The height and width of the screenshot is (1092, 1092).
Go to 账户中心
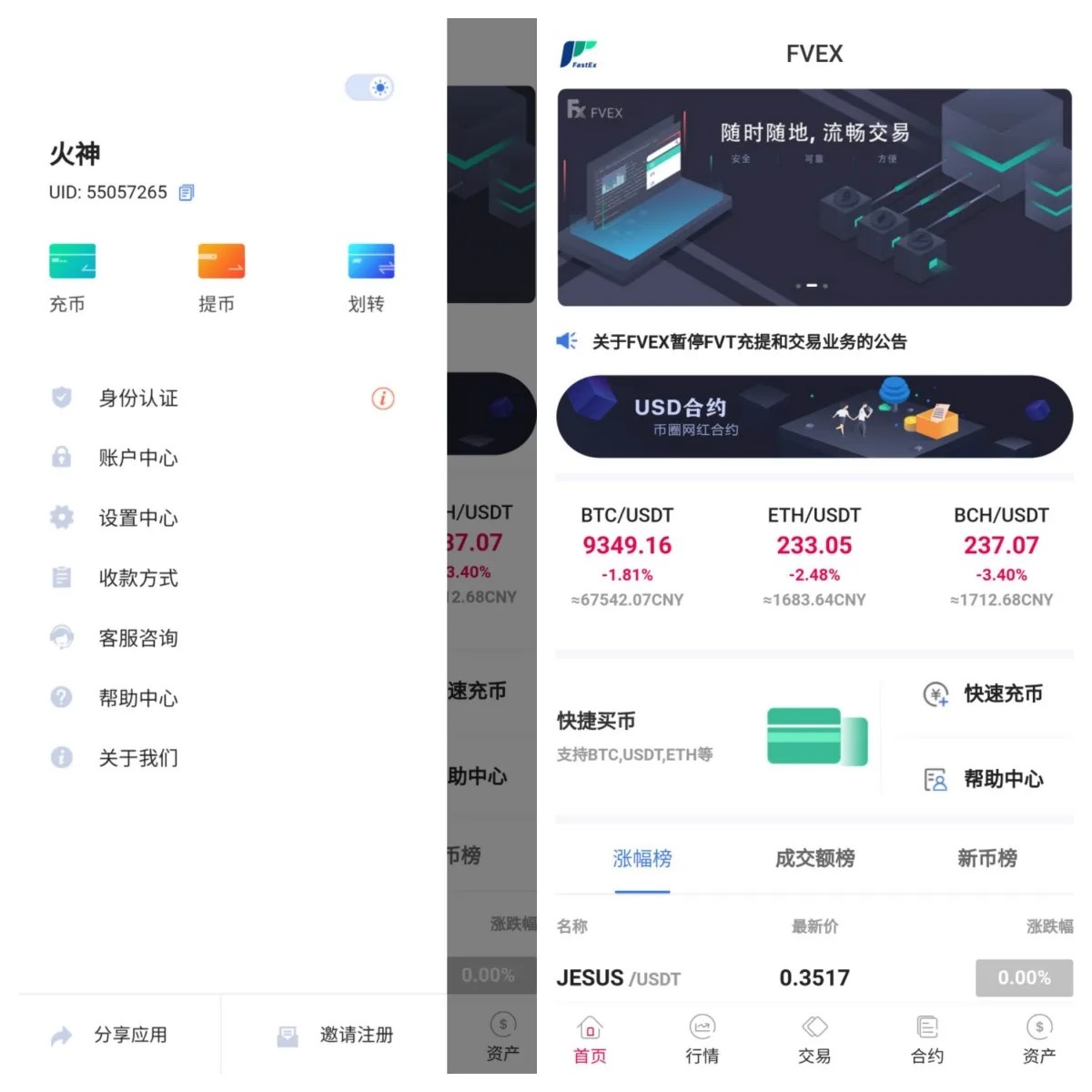[x=138, y=458]
